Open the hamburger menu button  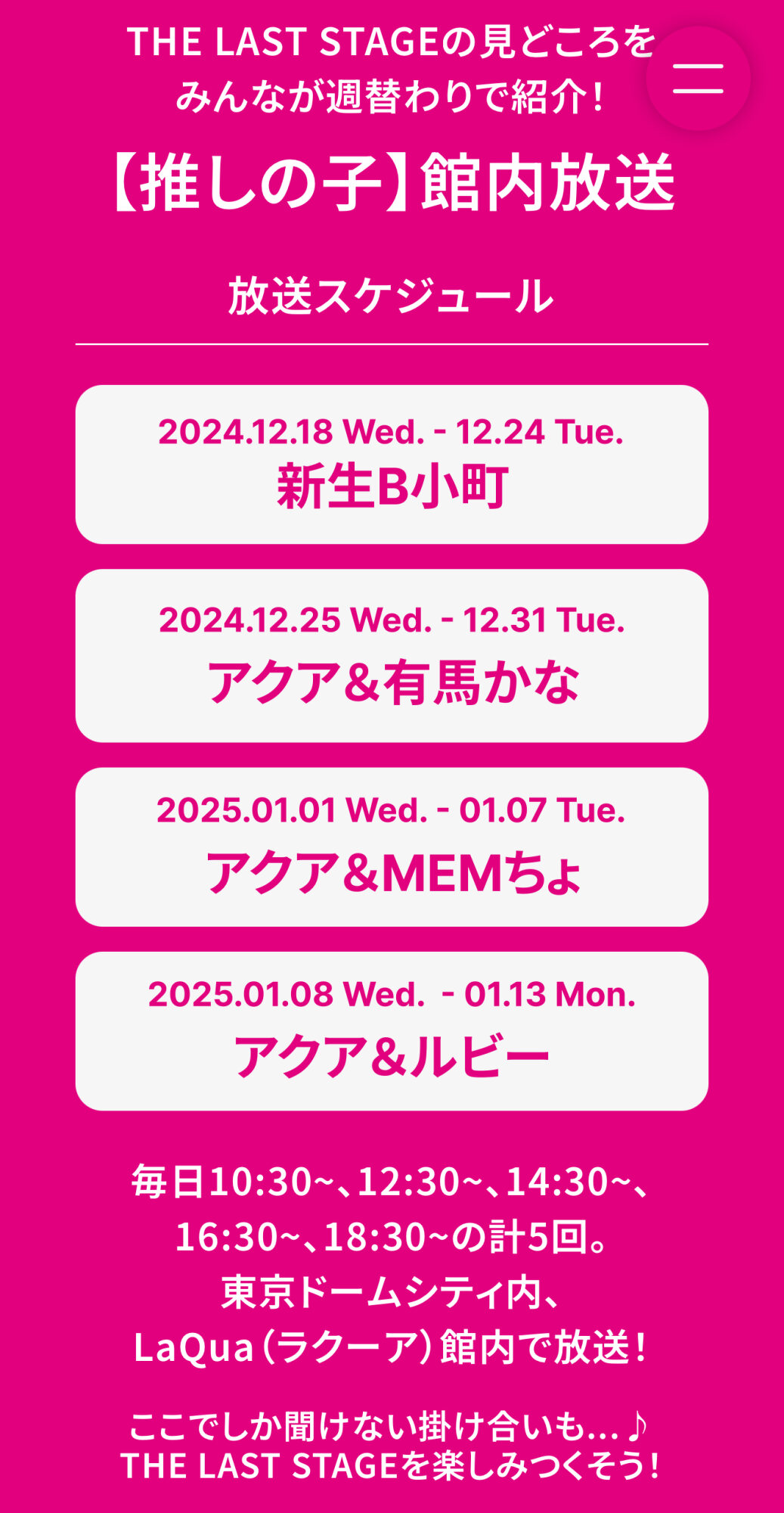[698, 79]
